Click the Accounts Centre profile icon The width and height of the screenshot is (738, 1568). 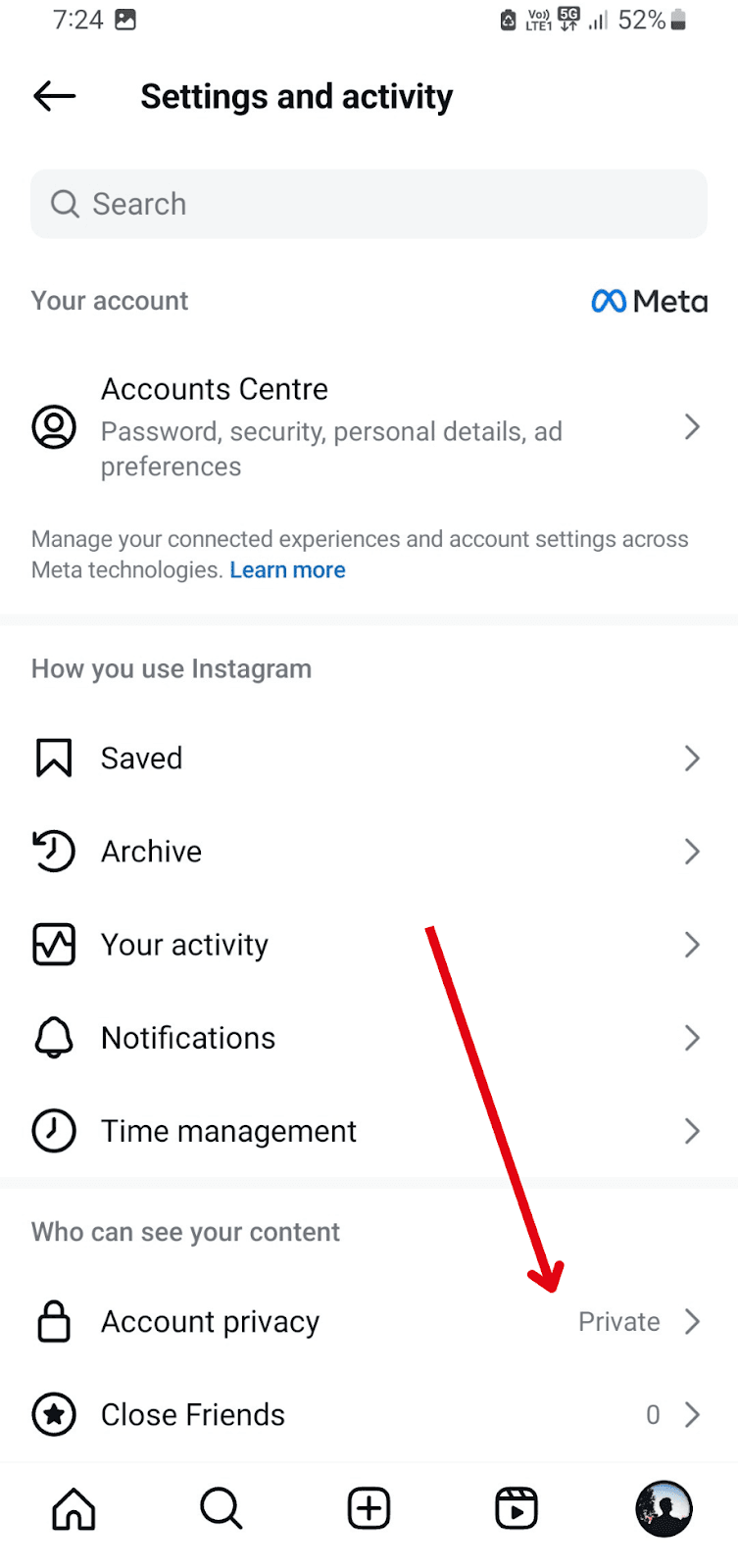54,426
